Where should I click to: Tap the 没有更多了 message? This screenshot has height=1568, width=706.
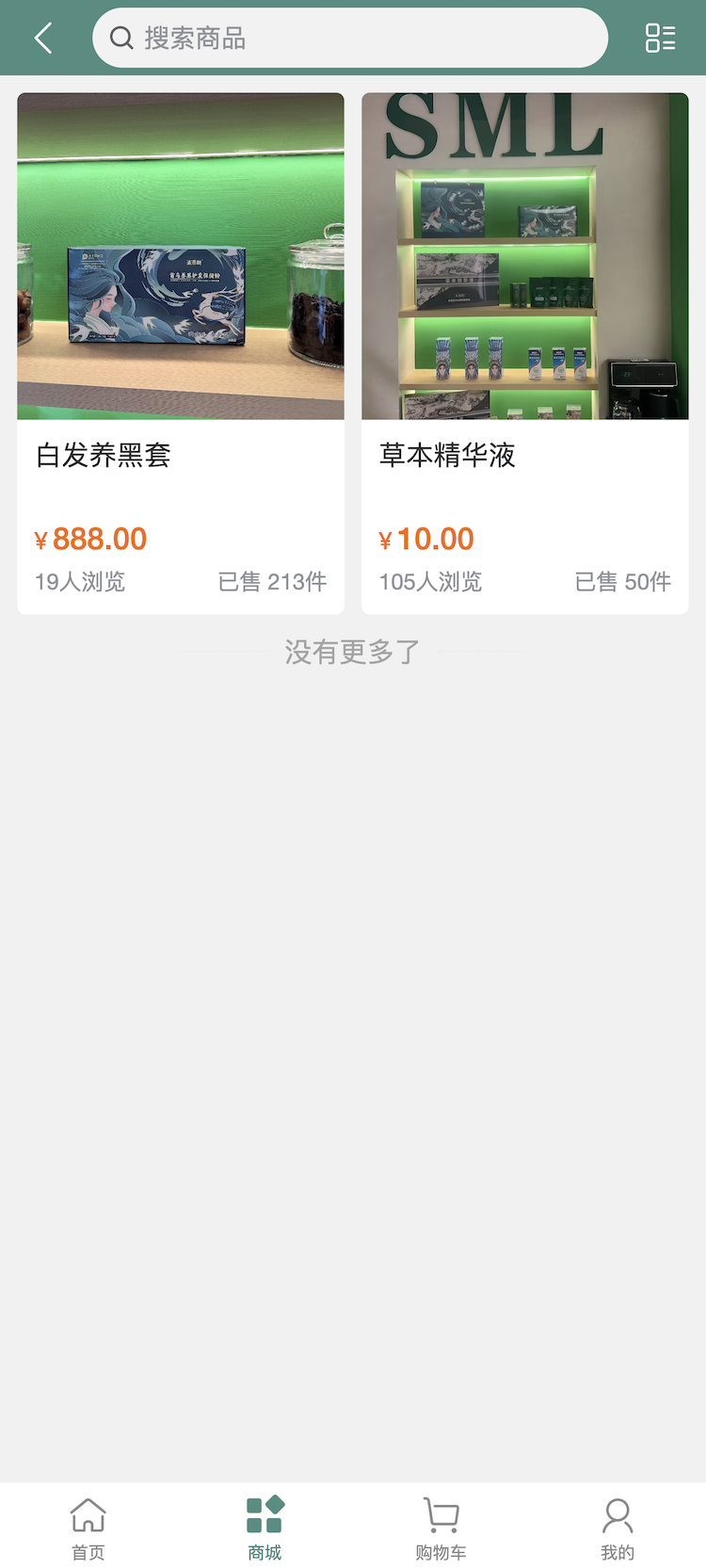[x=351, y=651]
